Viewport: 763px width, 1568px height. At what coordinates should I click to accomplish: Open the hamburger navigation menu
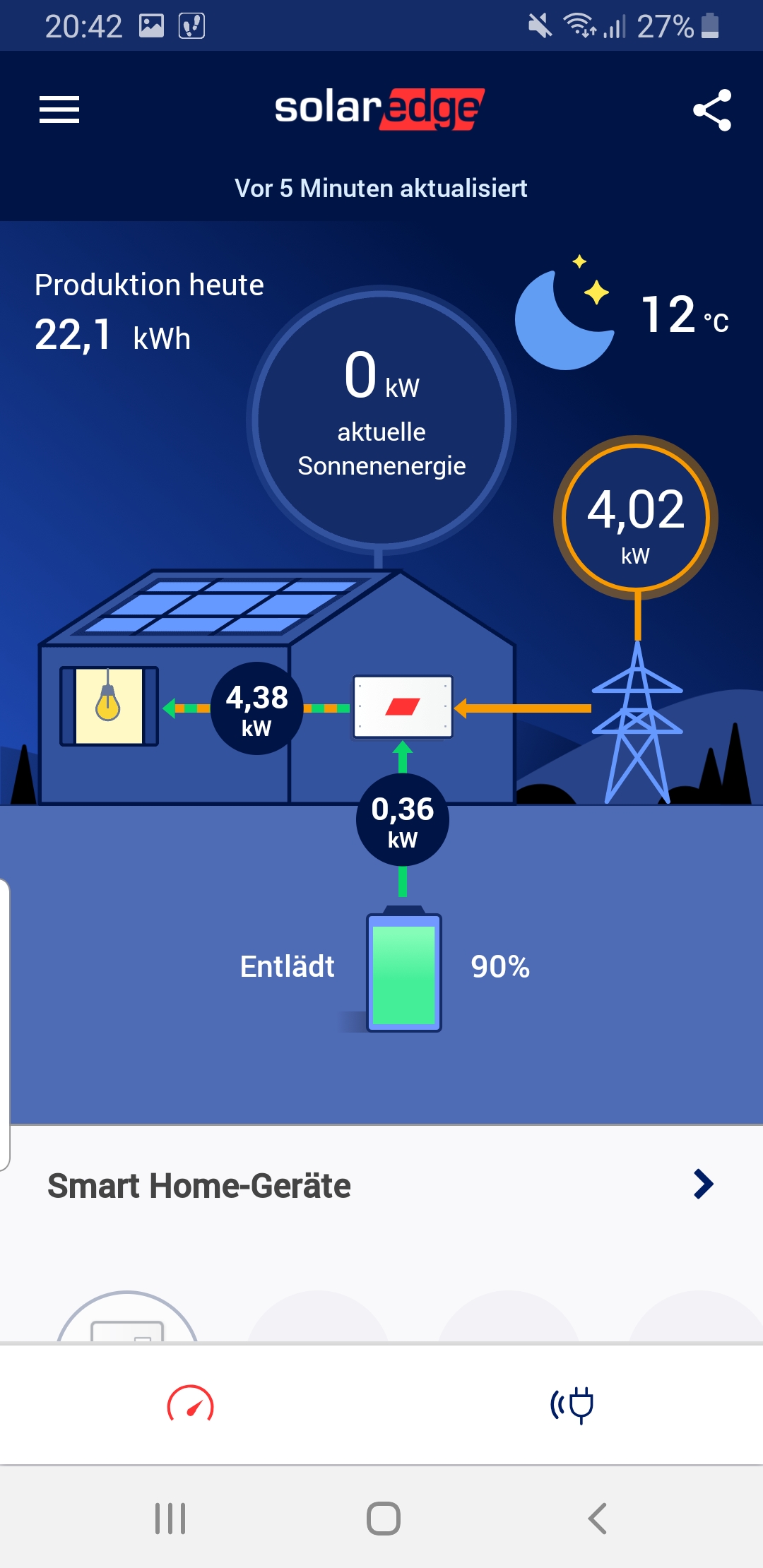(59, 109)
